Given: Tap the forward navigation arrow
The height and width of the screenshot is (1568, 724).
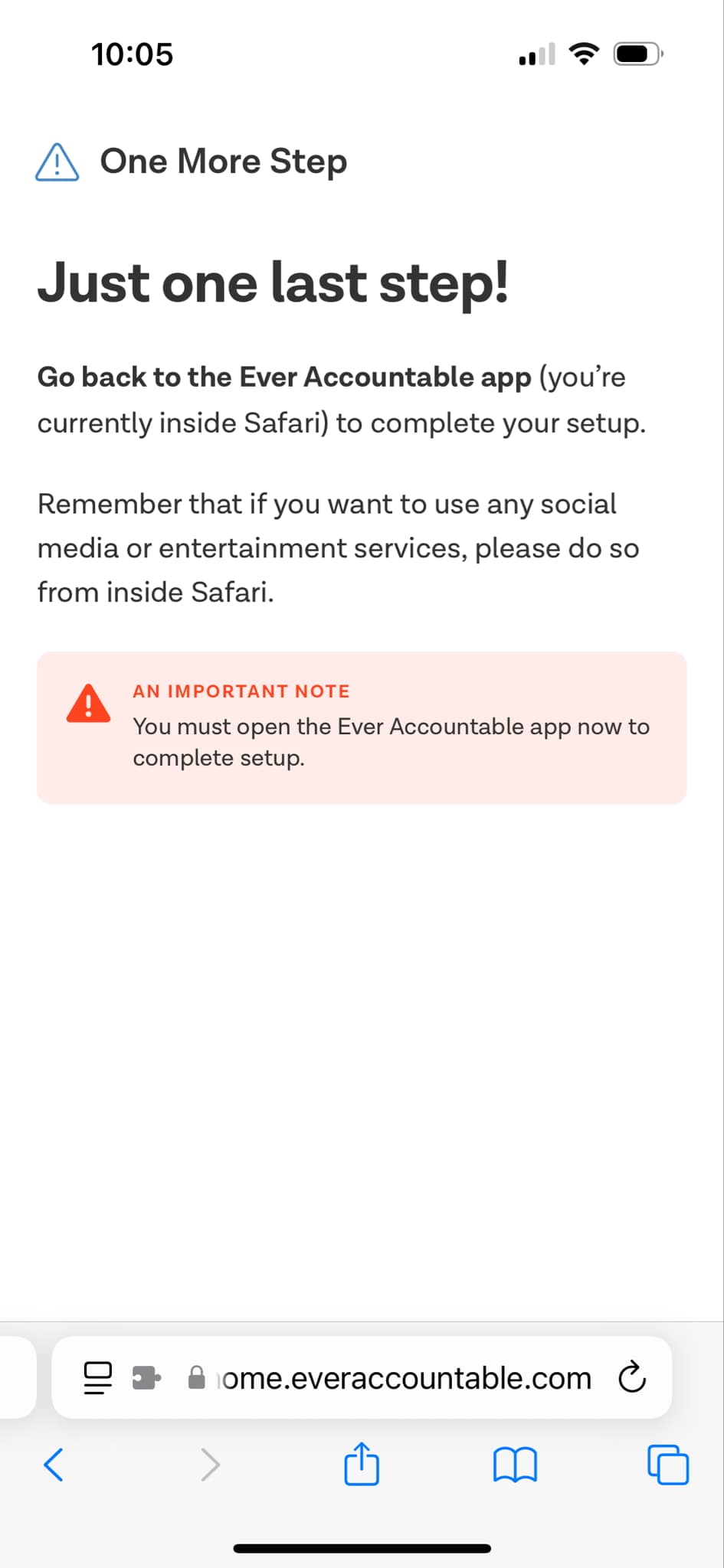Looking at the screenshot, I should click(209, 1465).
